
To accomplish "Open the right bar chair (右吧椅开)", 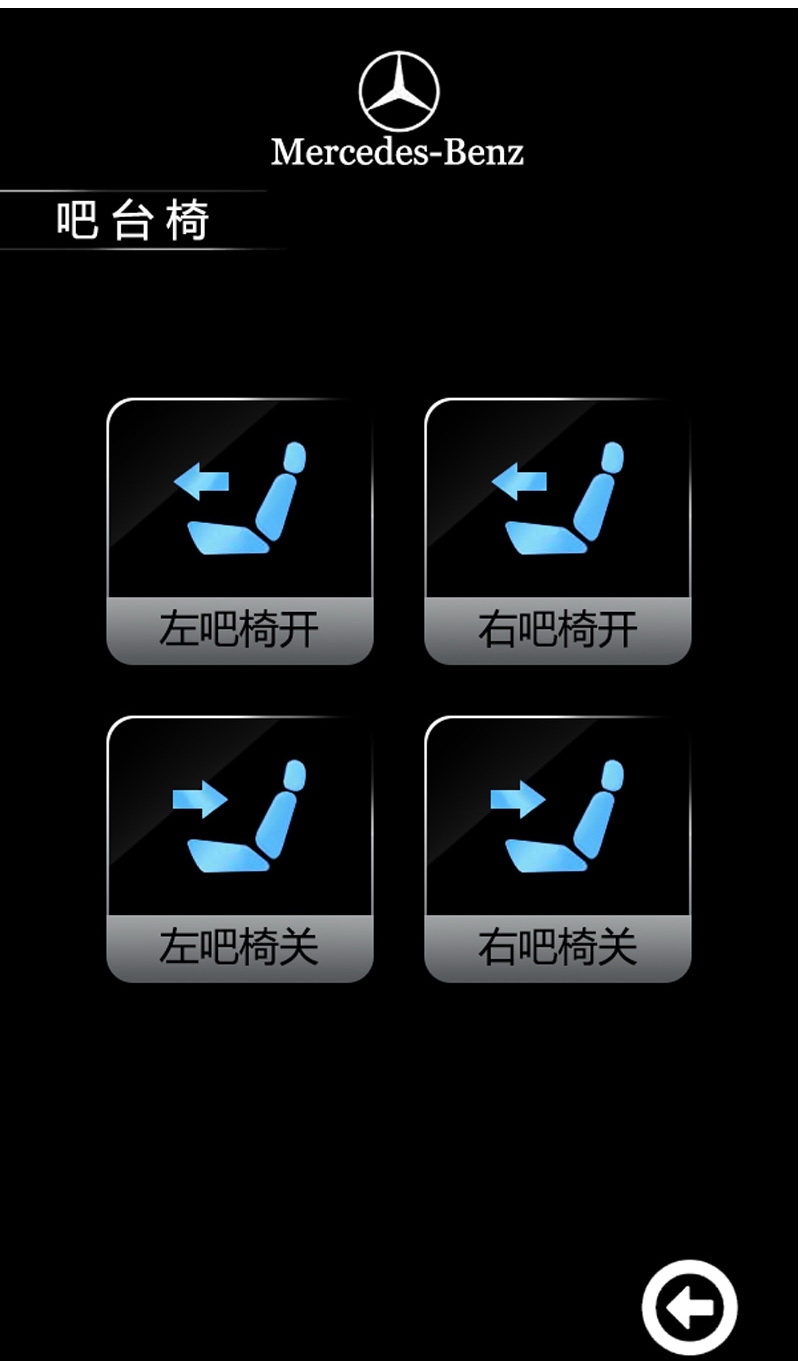I will click(558, 531).
